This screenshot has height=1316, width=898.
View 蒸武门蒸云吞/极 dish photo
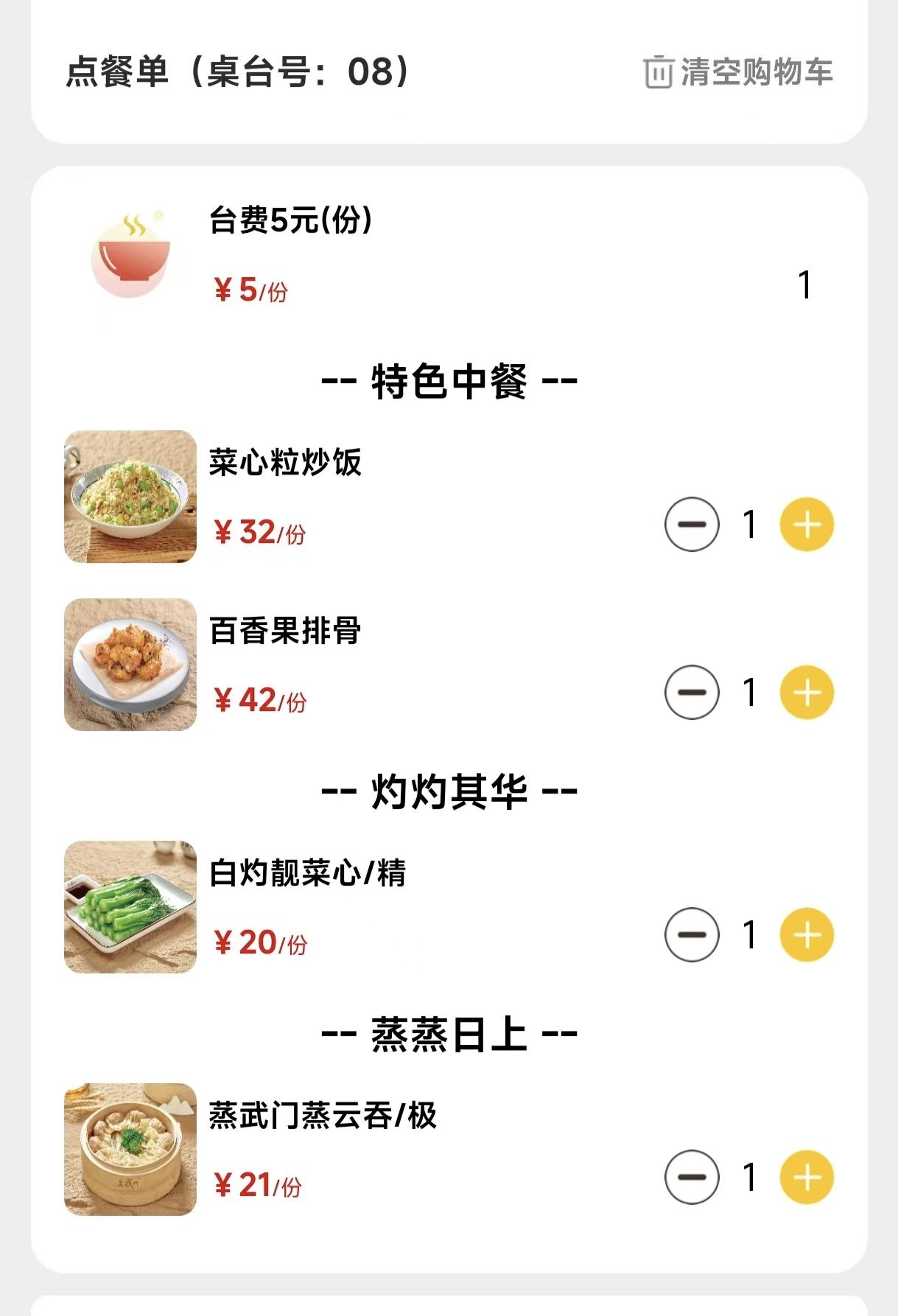point(130,1149)
